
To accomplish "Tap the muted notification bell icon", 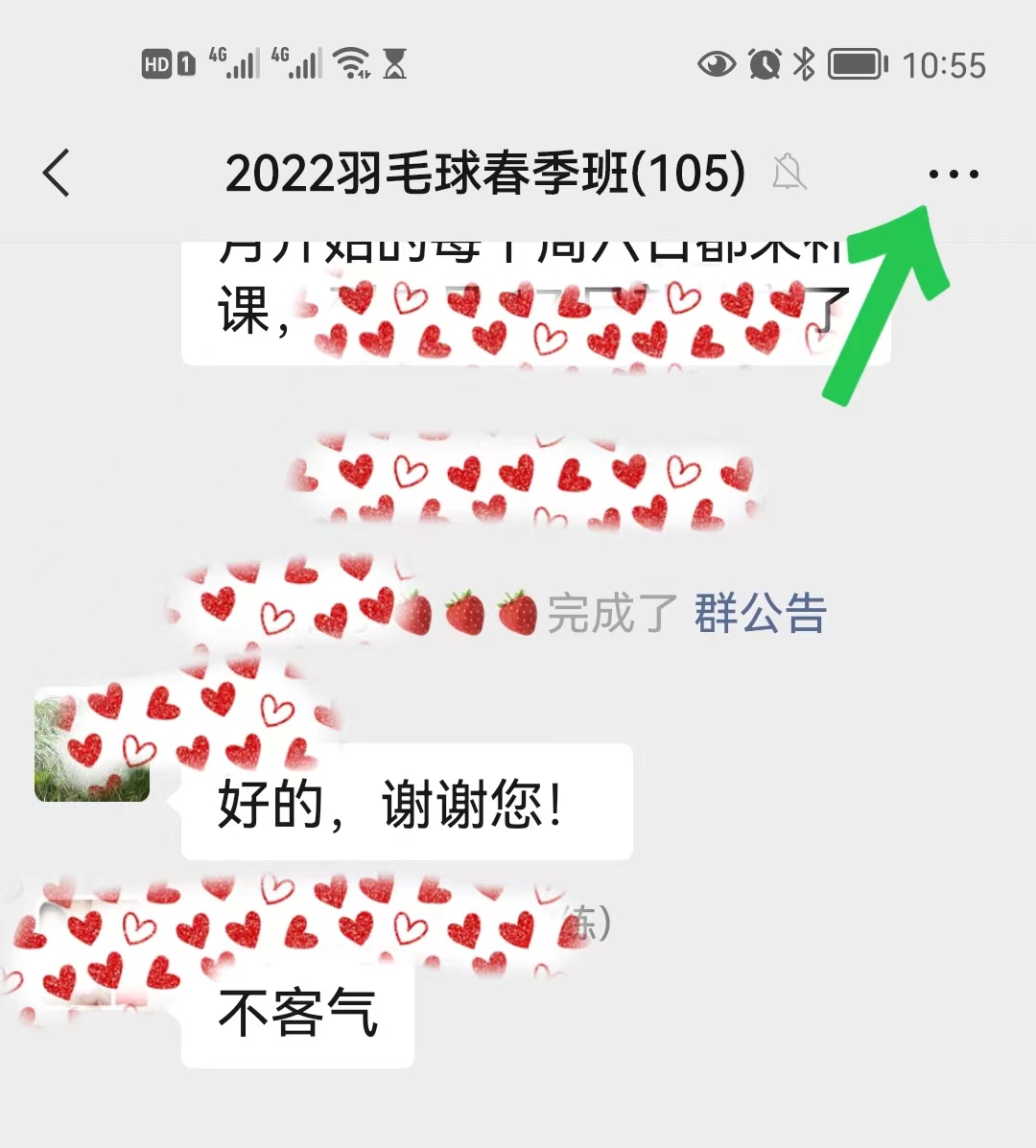I will click(x=787, y=174).
